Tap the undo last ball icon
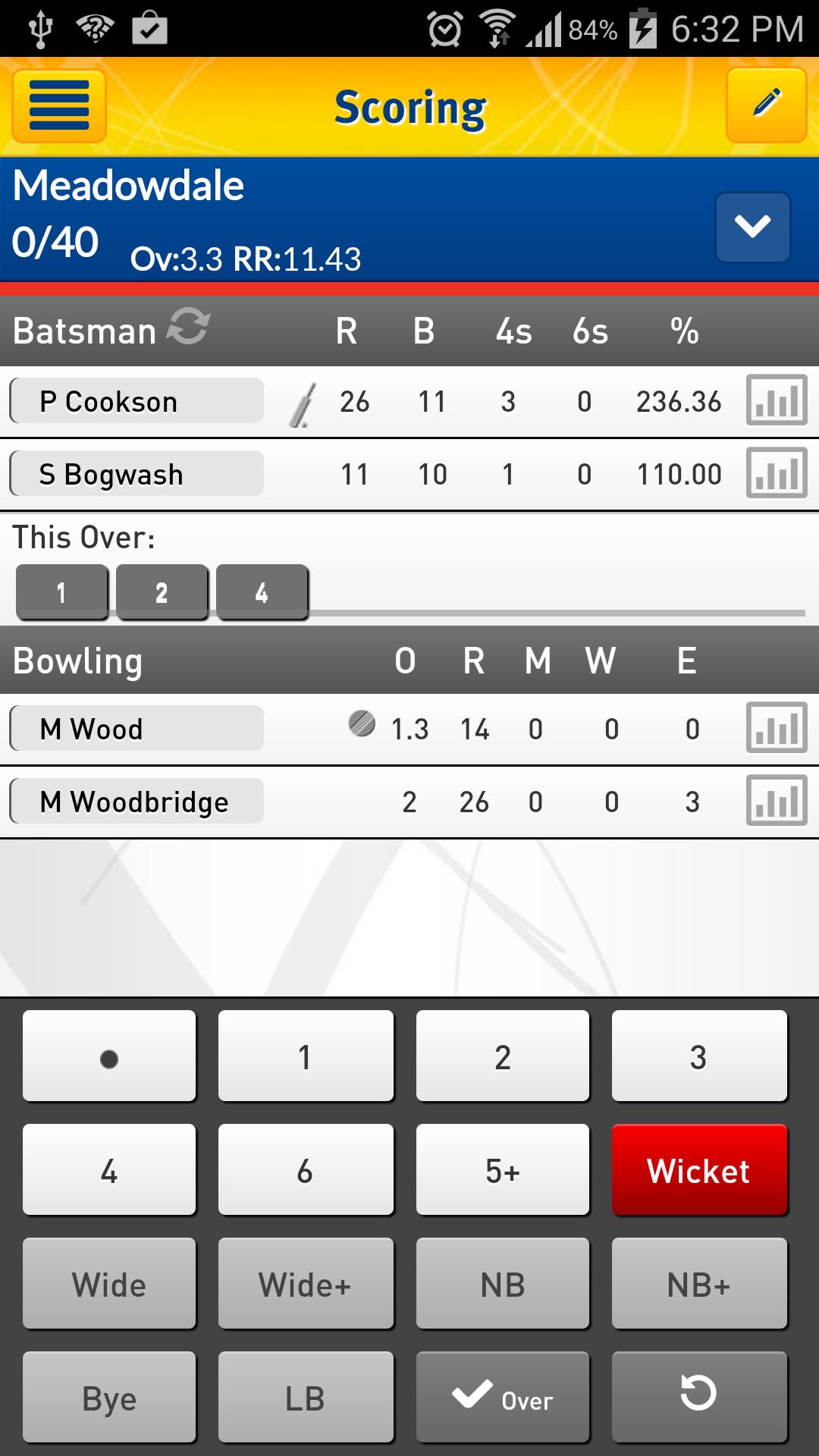Screen dimensions: 819x1456 click(699, 1398)
